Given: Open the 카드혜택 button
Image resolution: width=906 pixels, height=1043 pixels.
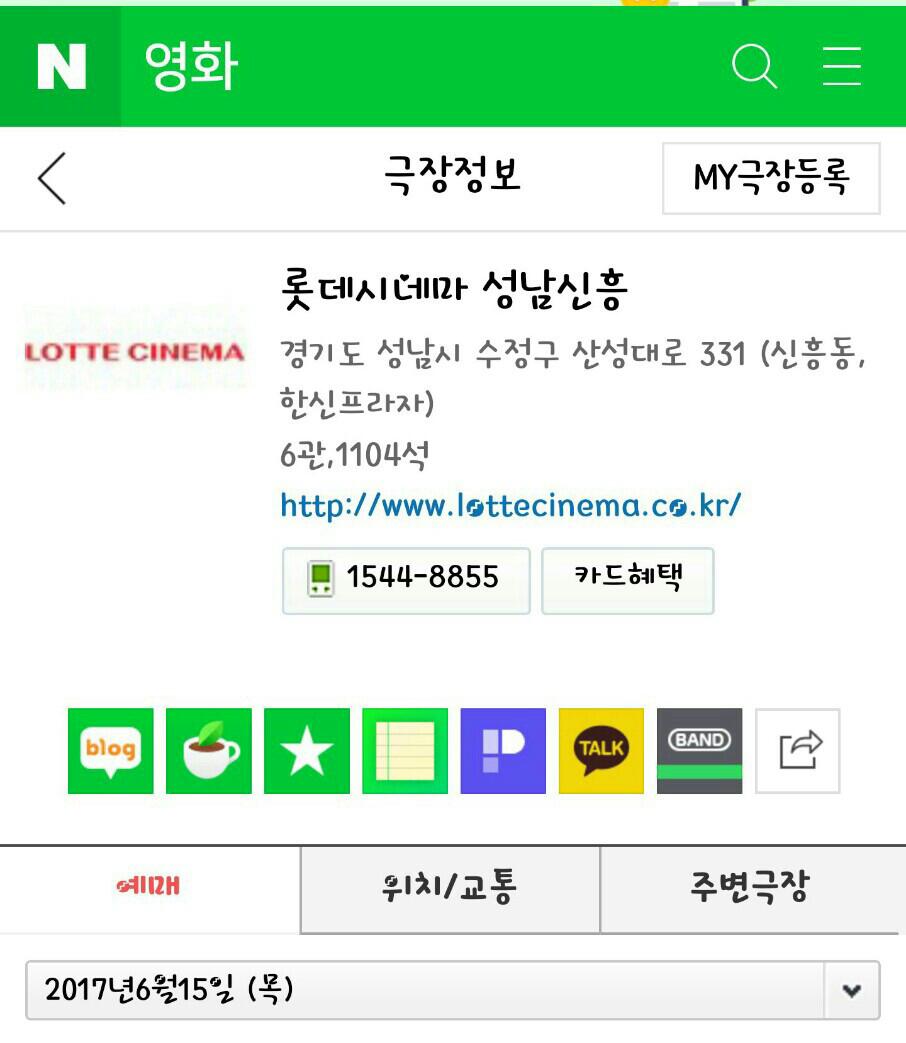Looking at the screenshot, I should pyautogui.click(x=628, y=579).
